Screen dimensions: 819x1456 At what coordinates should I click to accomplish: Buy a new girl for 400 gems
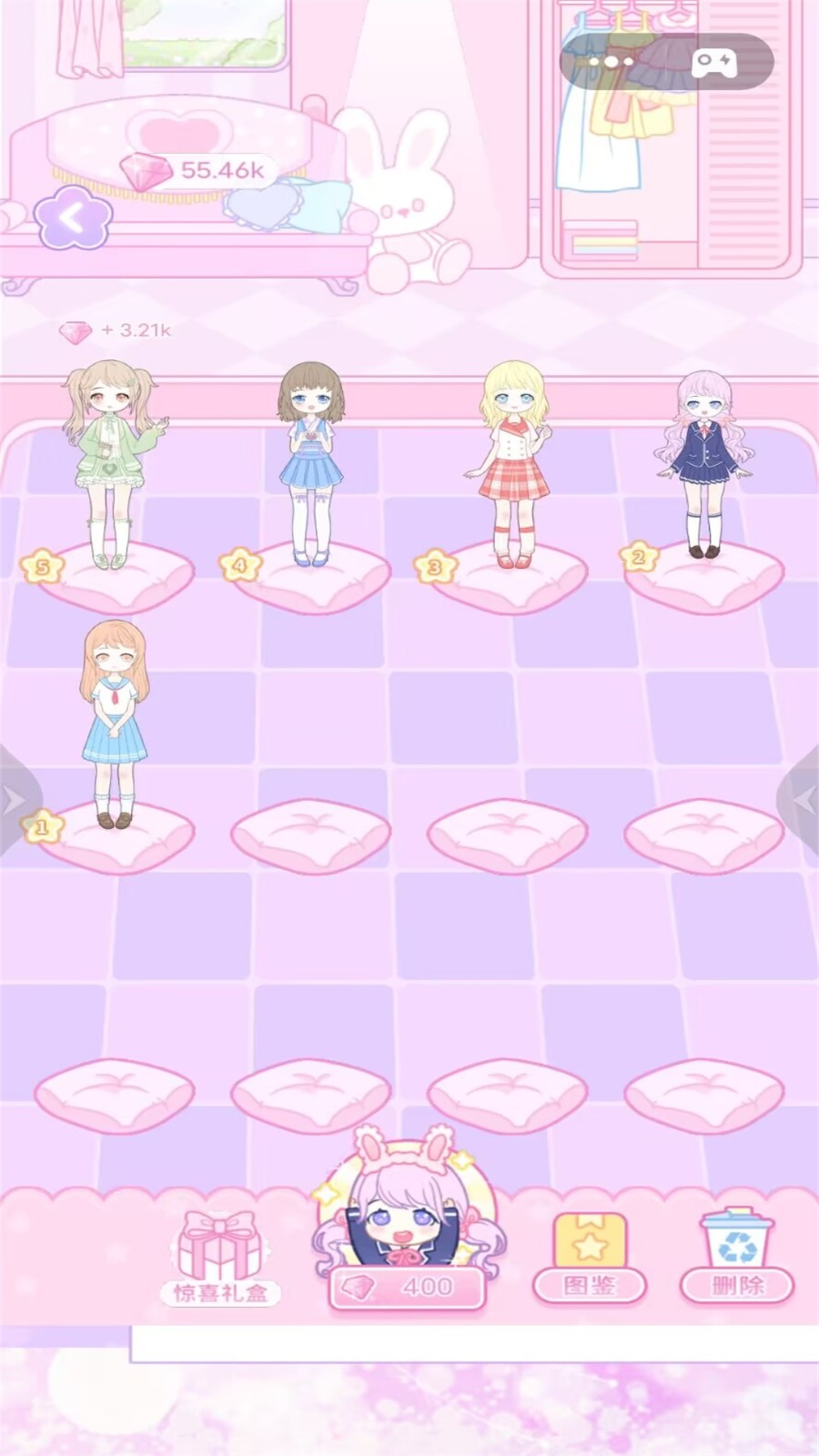[408, 1285]
